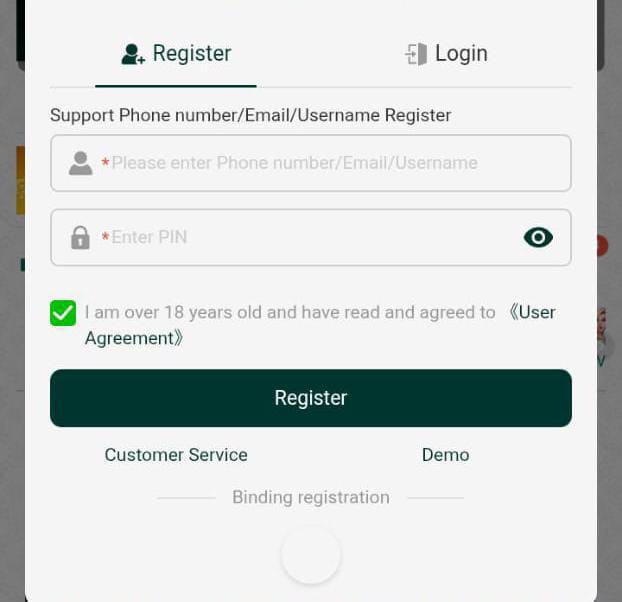The height and width of the screenshot is (602, 622).
Task: Tap the round Binding registration button
Action: click(311, 554)
